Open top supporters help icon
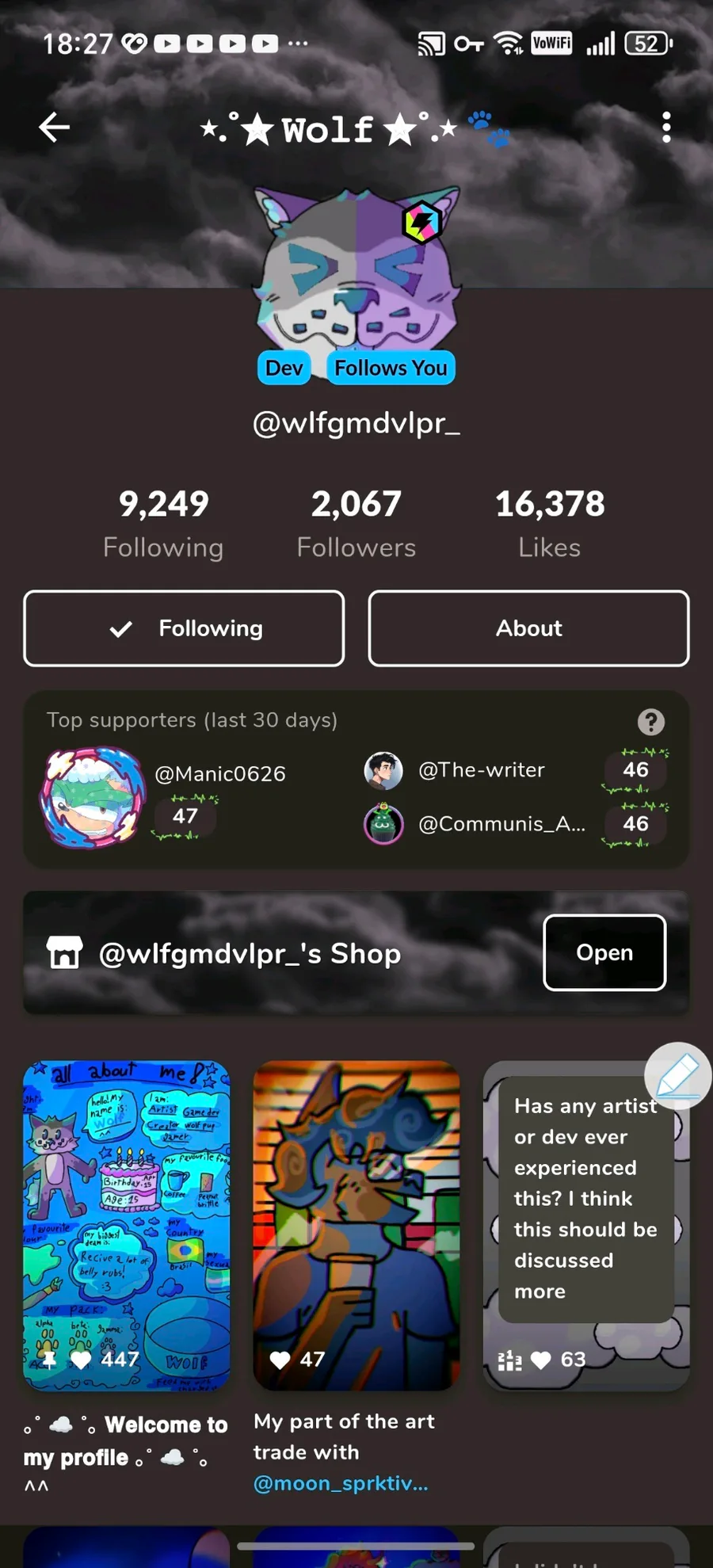This screenshot has width=713, height=1568. pos(651,722)
